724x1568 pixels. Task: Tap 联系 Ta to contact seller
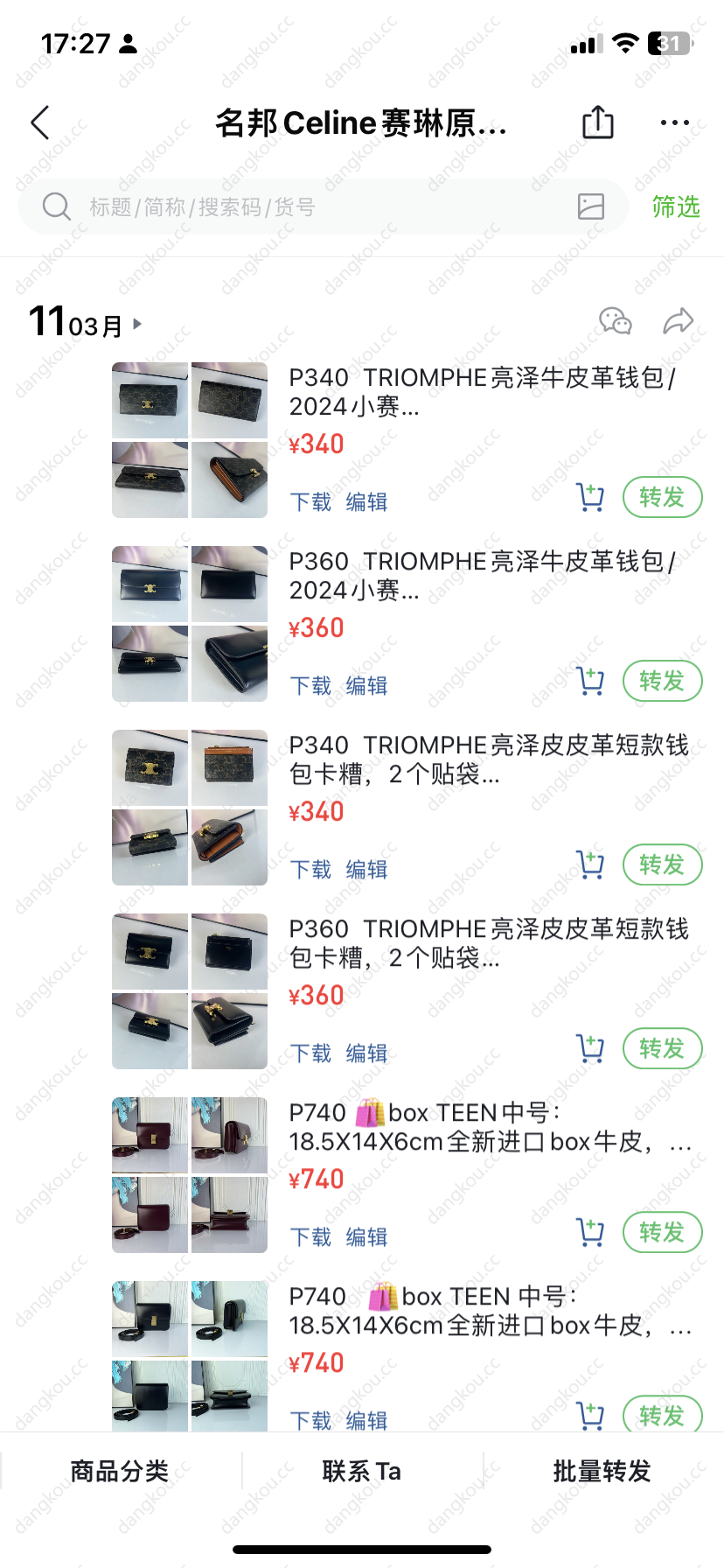point(361,1471)
